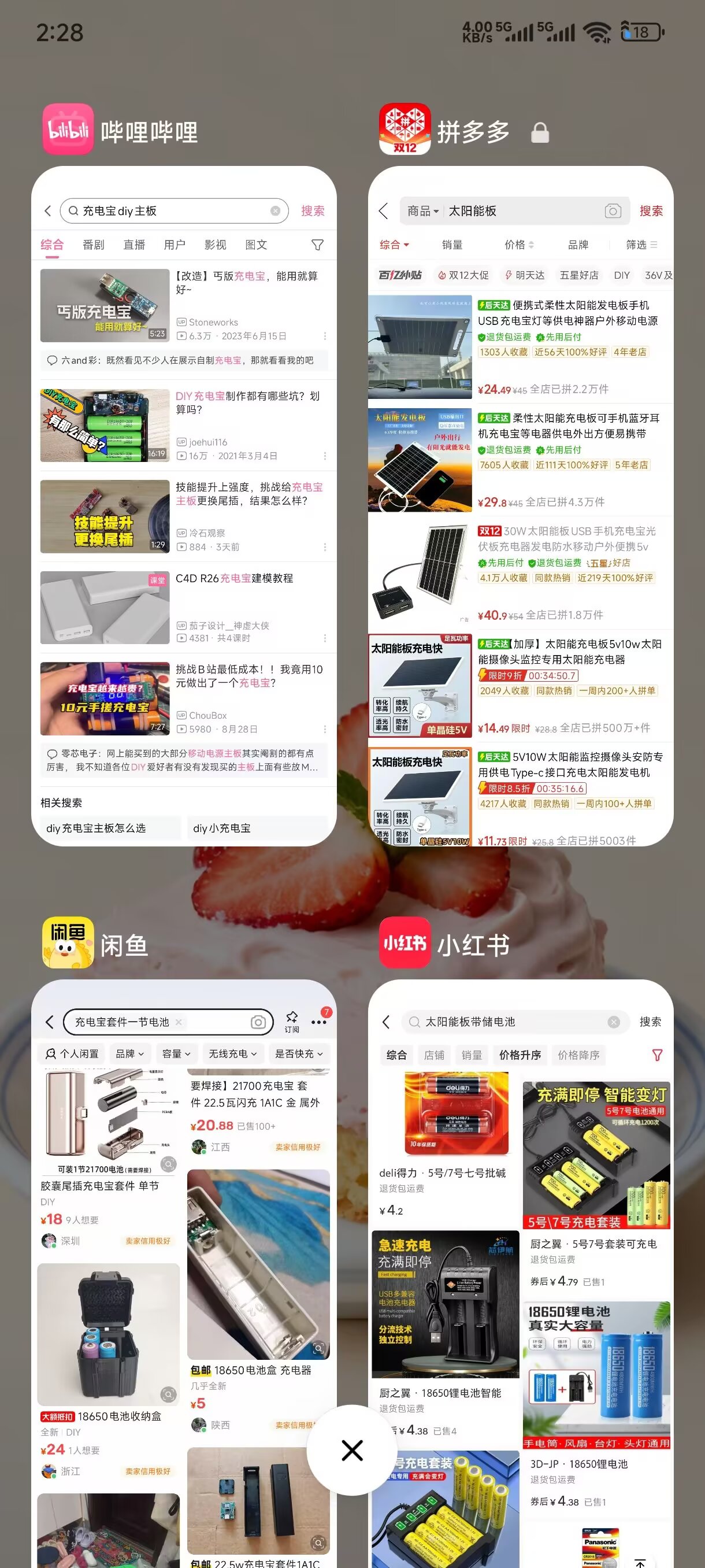This screenshot has height=1568, width=705.
Task: Tap the lock icon beside 拼多多
Action: 540,133
